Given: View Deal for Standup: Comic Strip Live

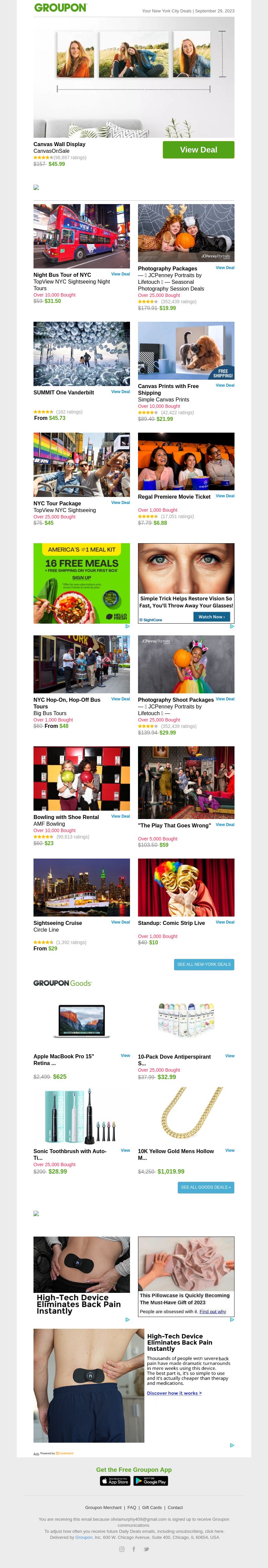Looking at the screenshot, I should pos(225,922).
